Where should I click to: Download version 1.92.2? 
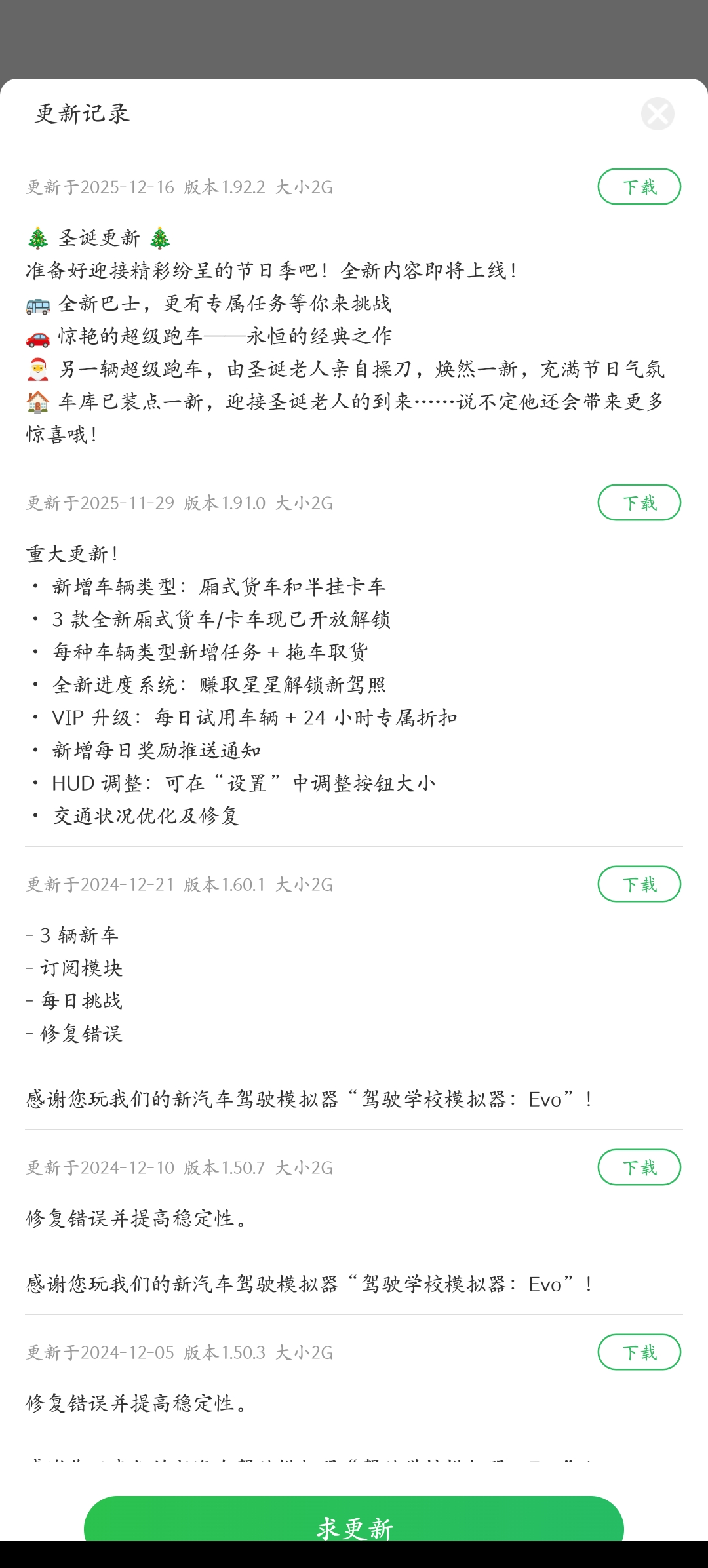click(x=639, y=187)
